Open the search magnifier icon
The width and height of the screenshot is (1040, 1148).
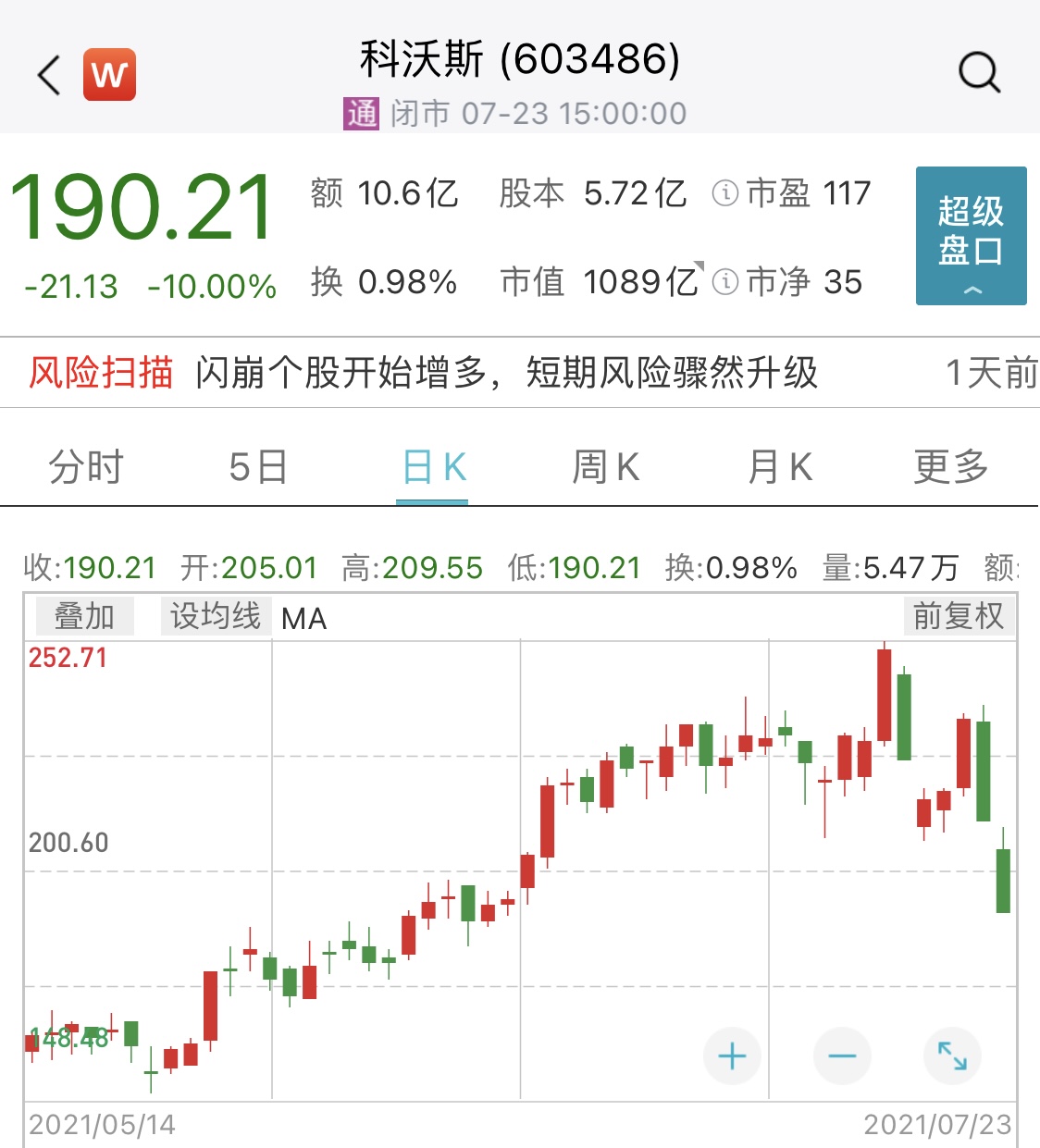tap(979, 72)
